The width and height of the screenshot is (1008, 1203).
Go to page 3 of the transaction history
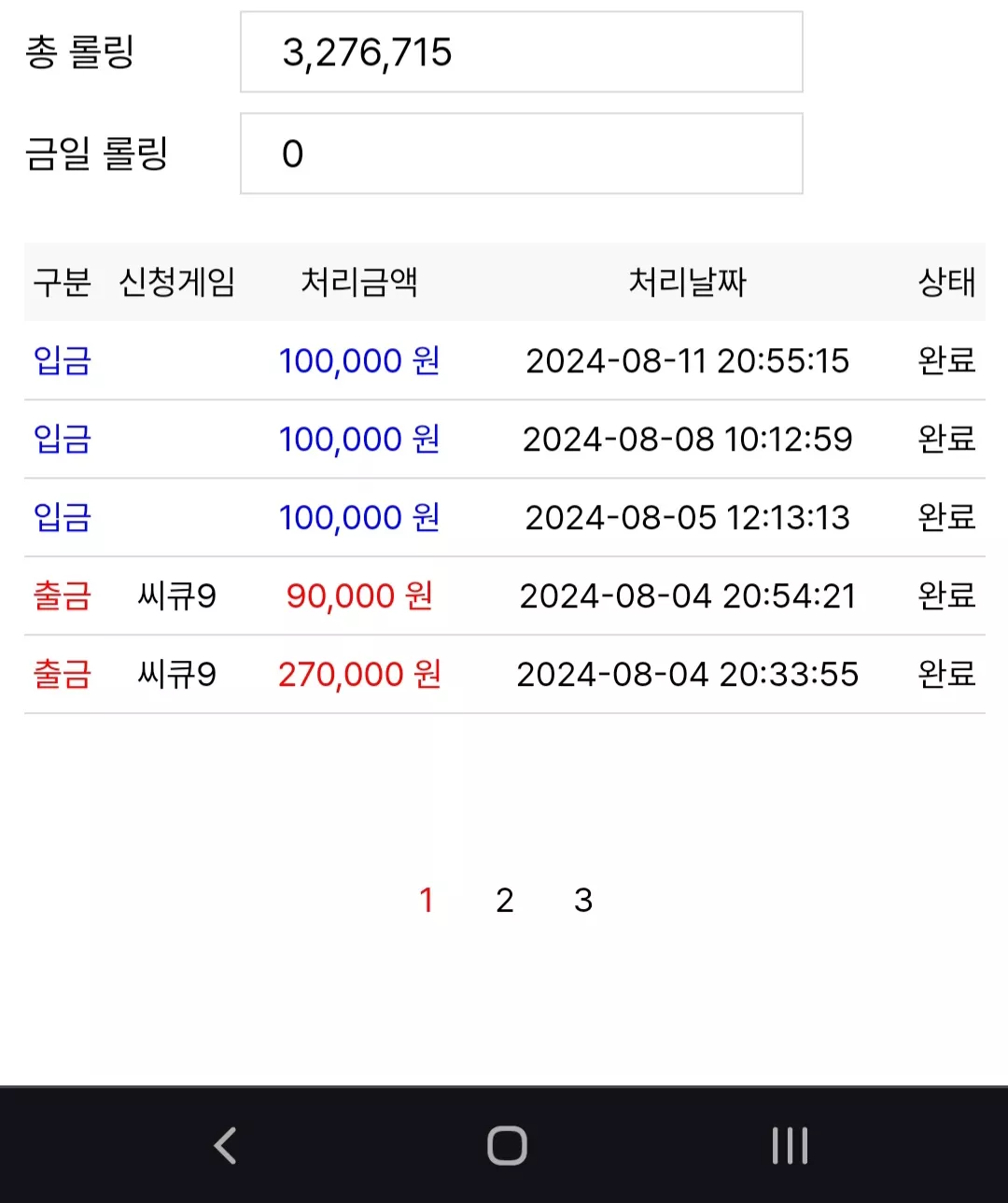point(583,901)
